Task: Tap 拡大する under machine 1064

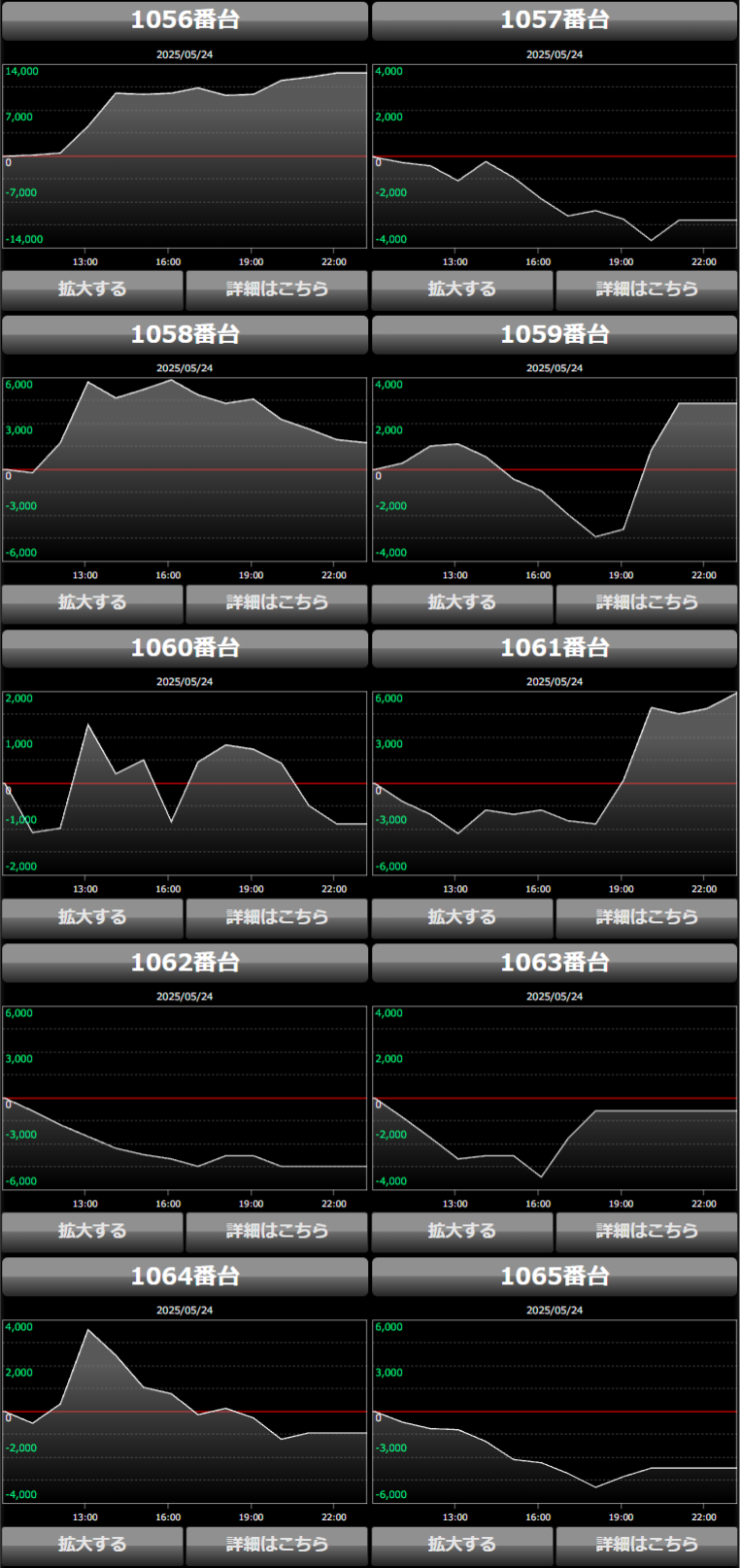Action: [92, 1545]
